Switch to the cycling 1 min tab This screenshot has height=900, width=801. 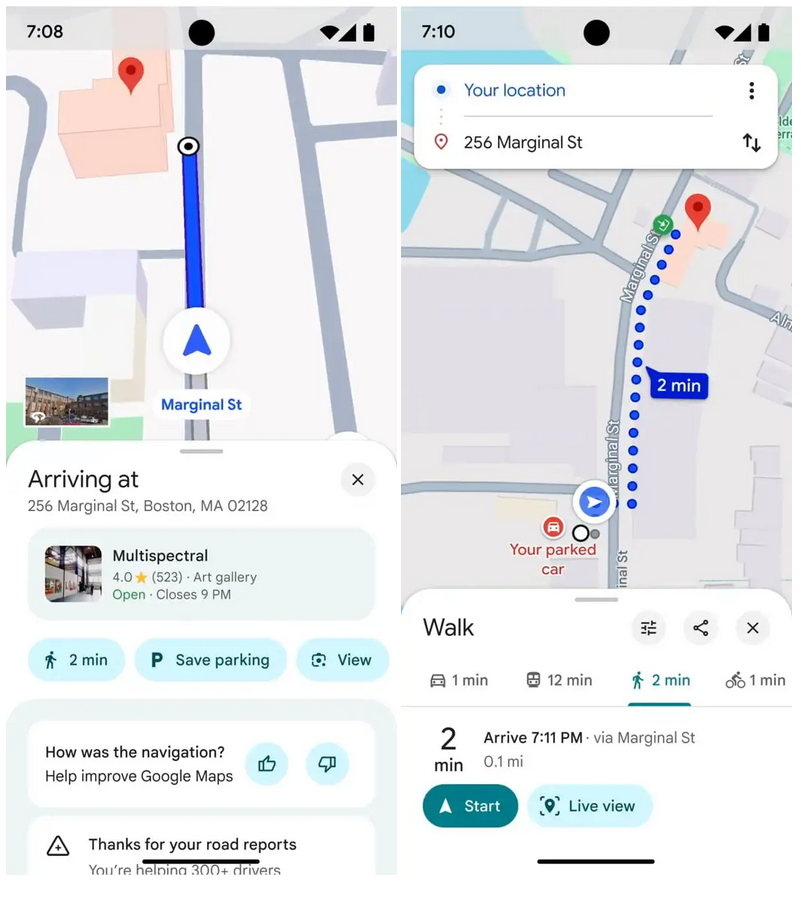point(755,680)
